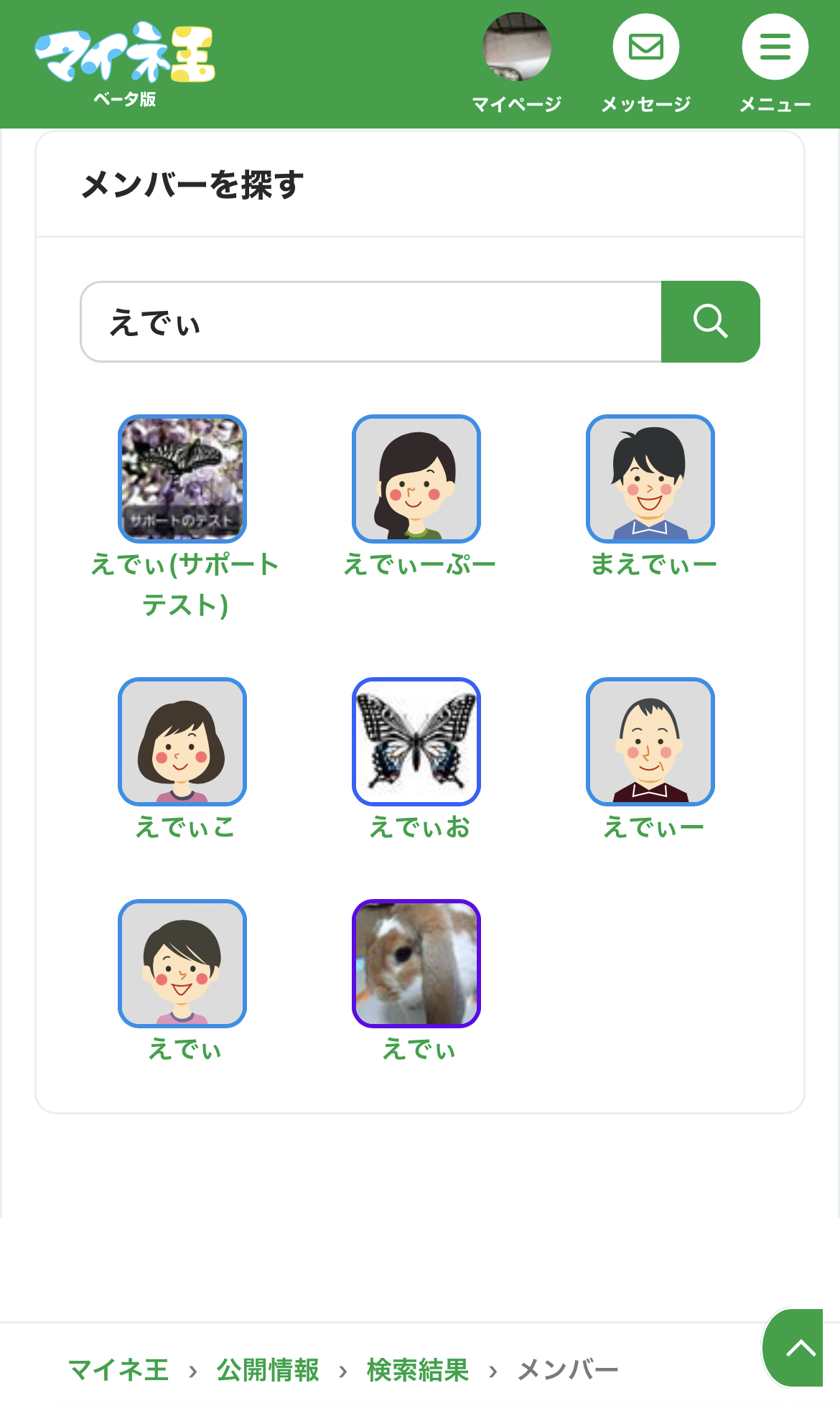Go to マイネ王 breadcrumb link

click(x=118, y=1370)
